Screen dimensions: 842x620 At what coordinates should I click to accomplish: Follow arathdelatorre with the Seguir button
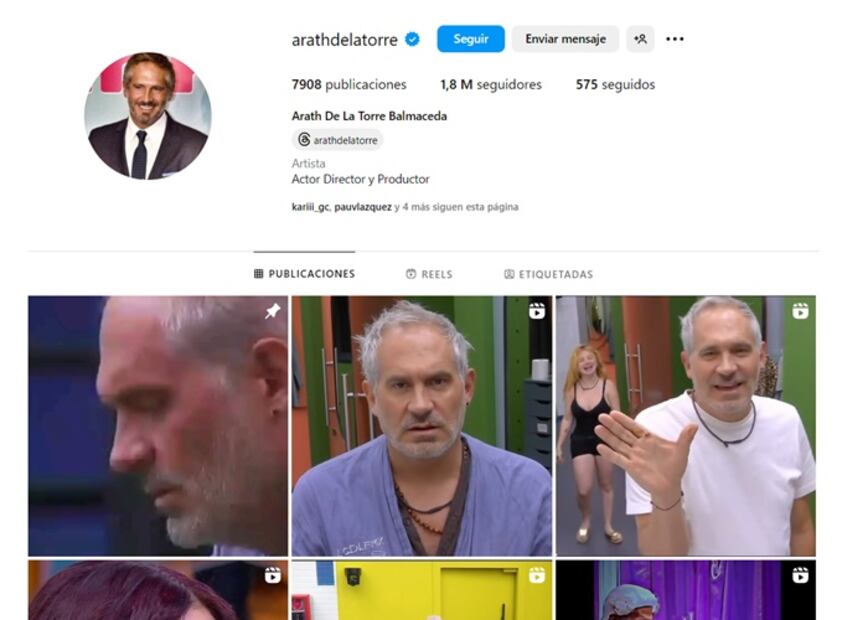coord(470,39)
